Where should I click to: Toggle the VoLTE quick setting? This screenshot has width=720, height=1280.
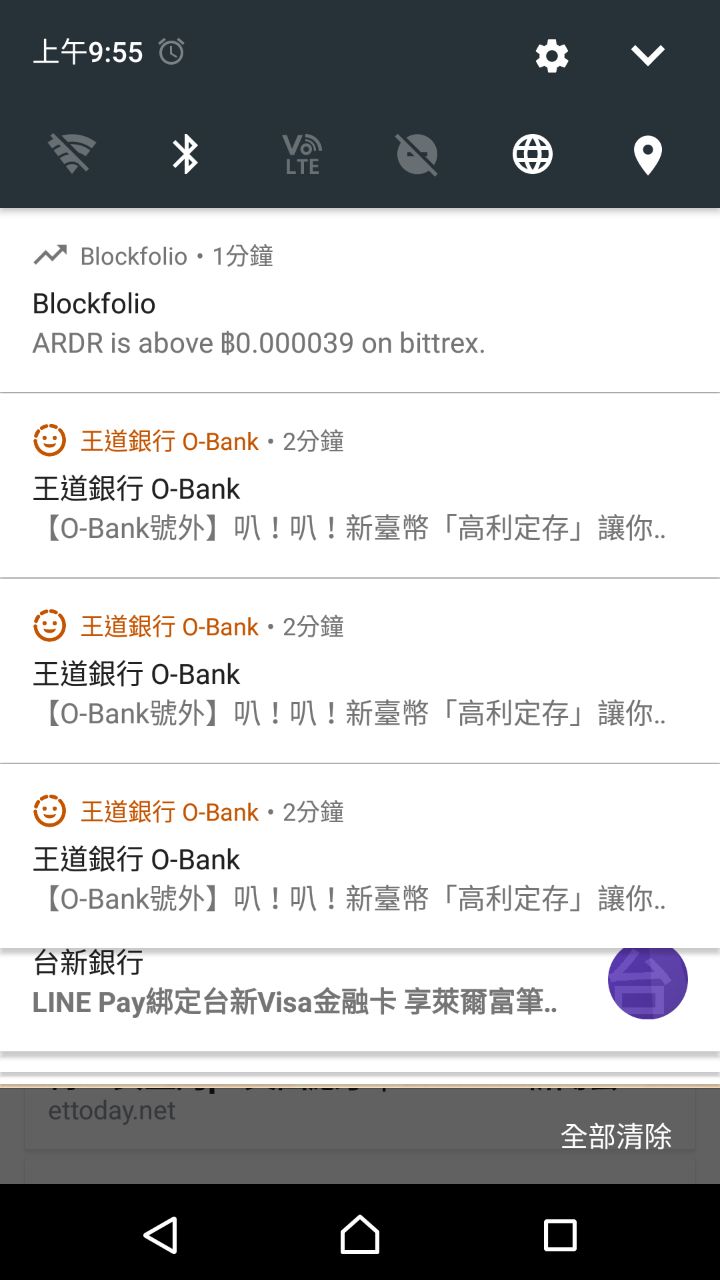[x=301, y=155]
